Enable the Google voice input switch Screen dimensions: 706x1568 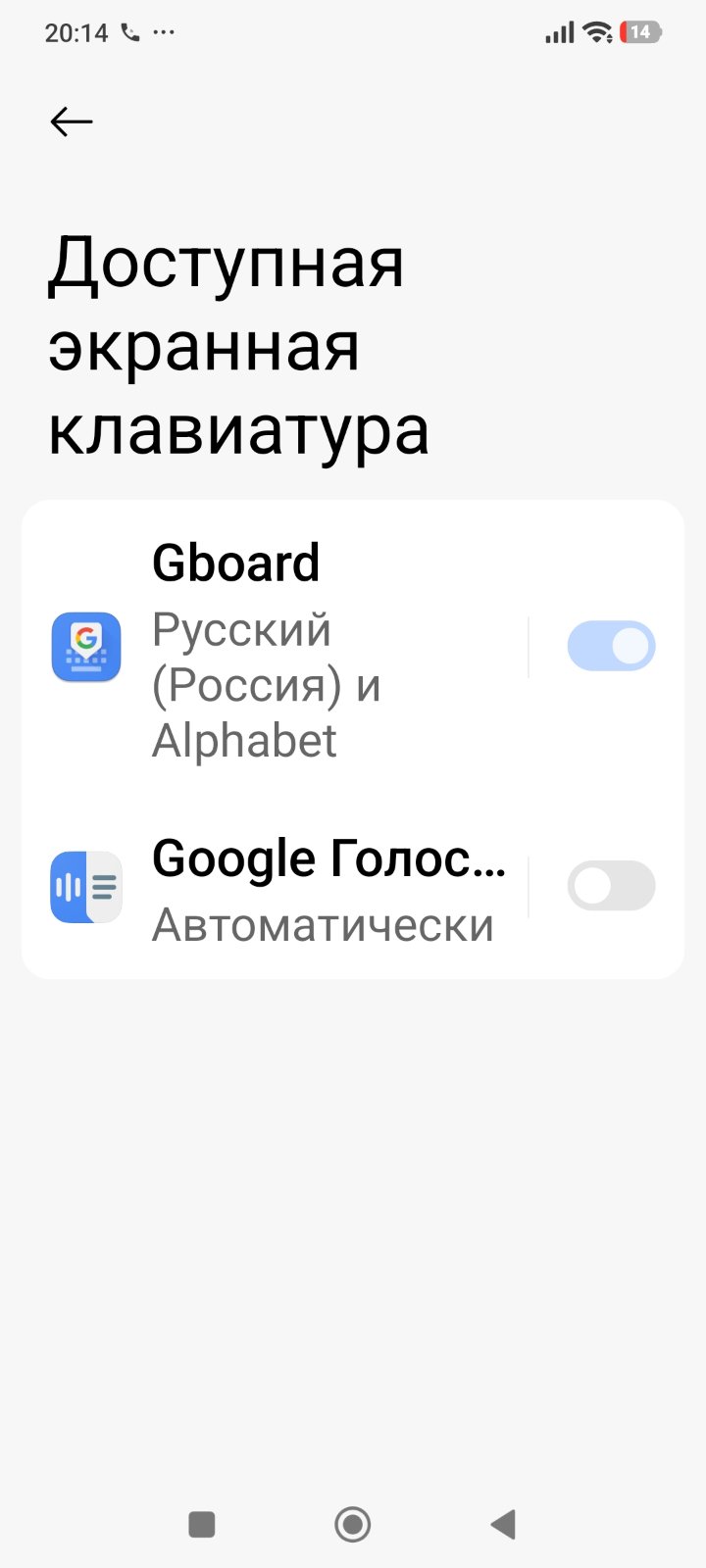[611, 886]
